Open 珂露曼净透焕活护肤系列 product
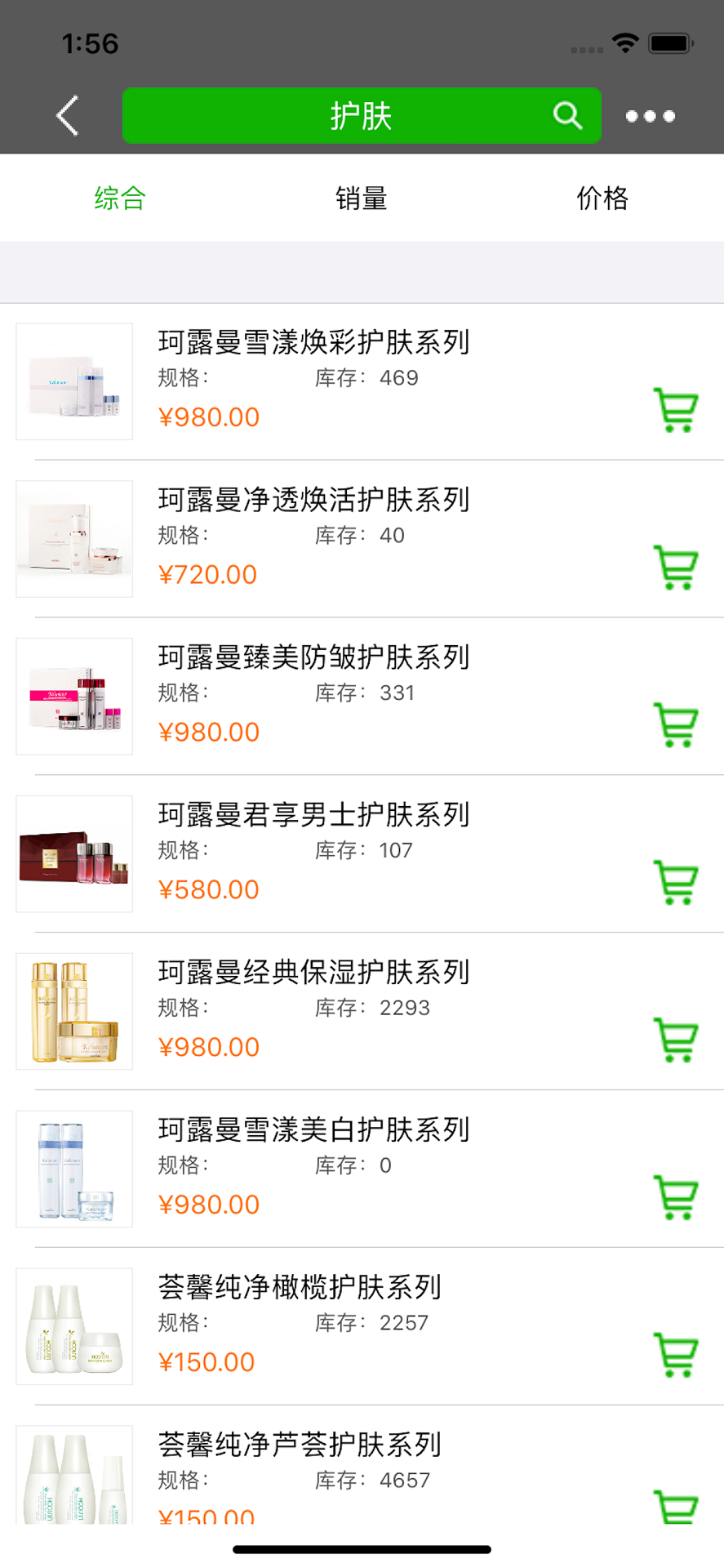Screen dimensions: 724x1568 (313, 500)
